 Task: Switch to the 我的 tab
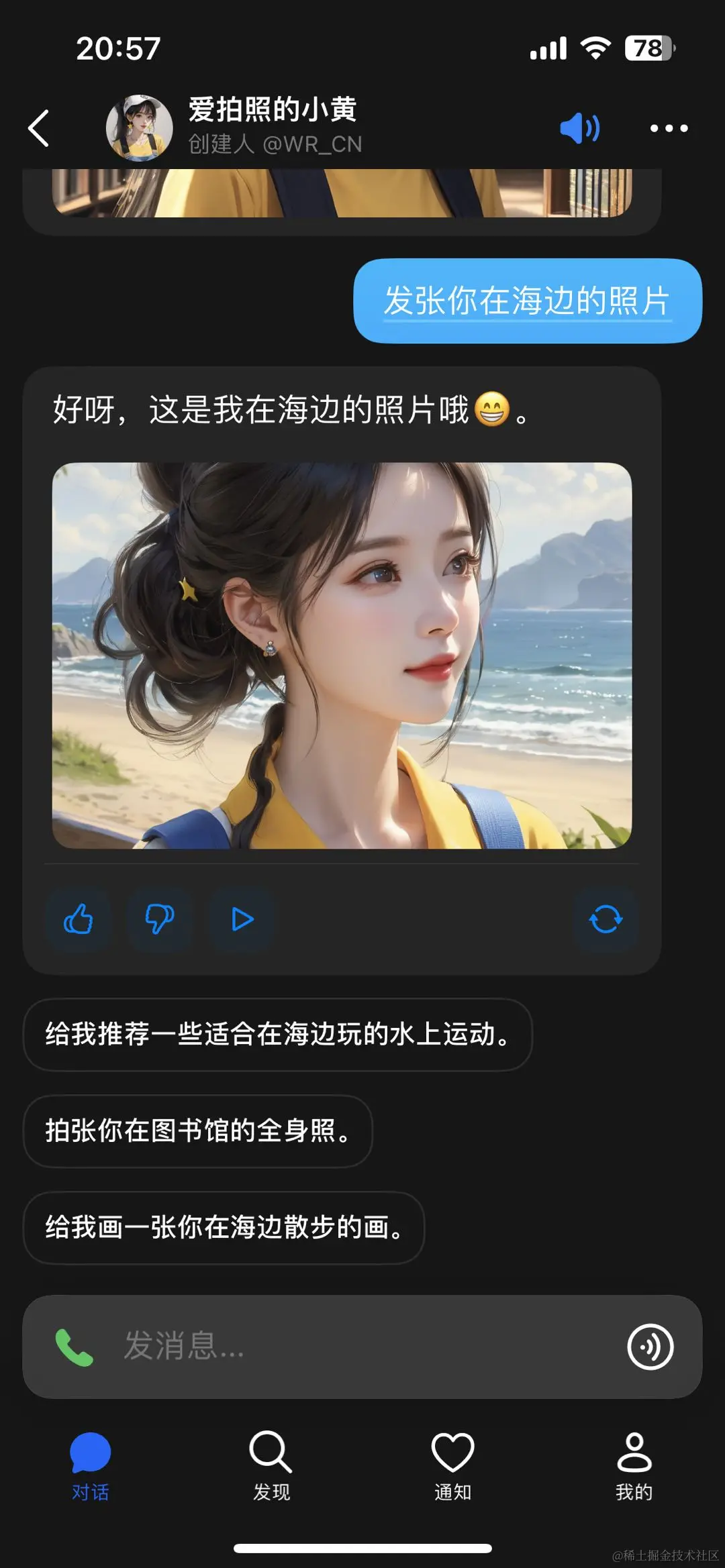point(634,1465)
